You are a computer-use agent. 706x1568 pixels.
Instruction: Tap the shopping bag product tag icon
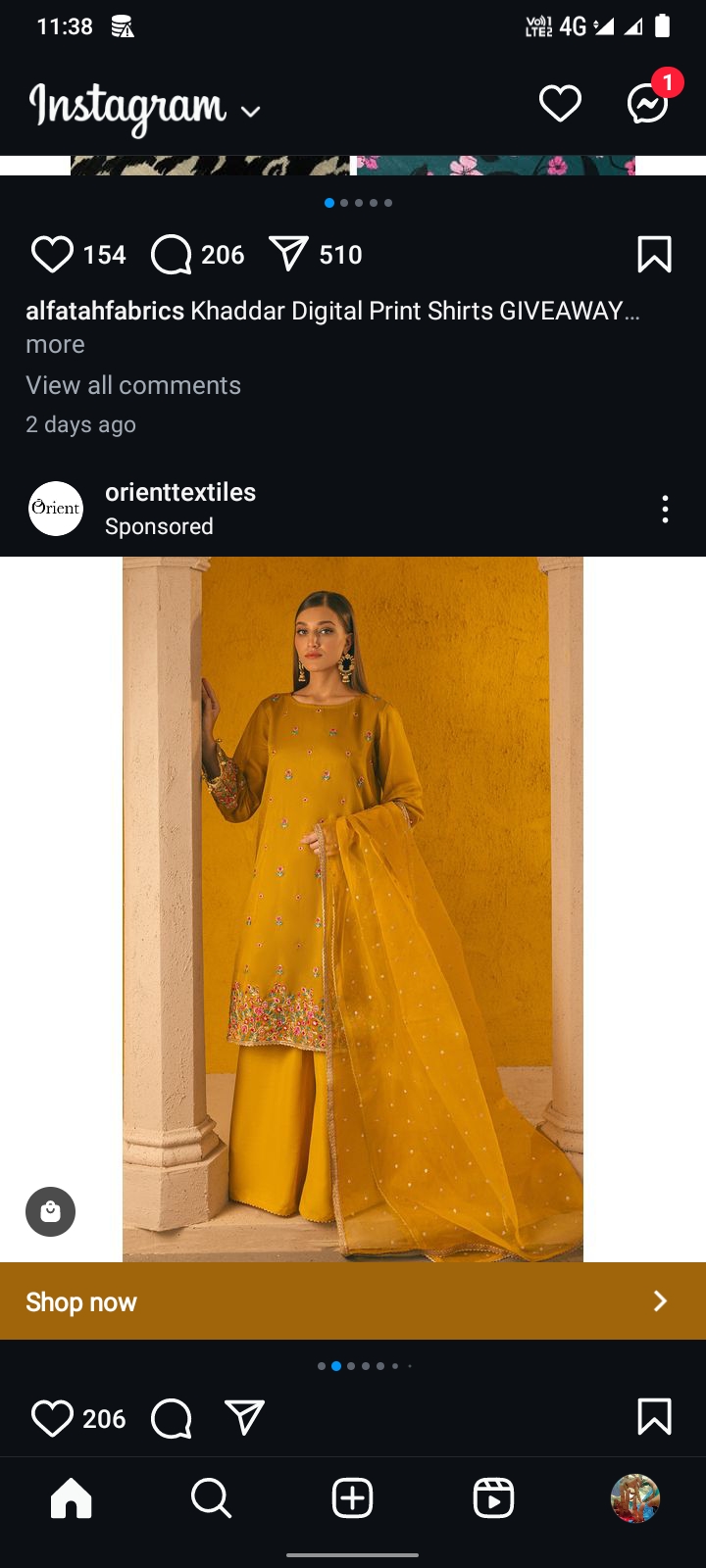pos(51,1212)
